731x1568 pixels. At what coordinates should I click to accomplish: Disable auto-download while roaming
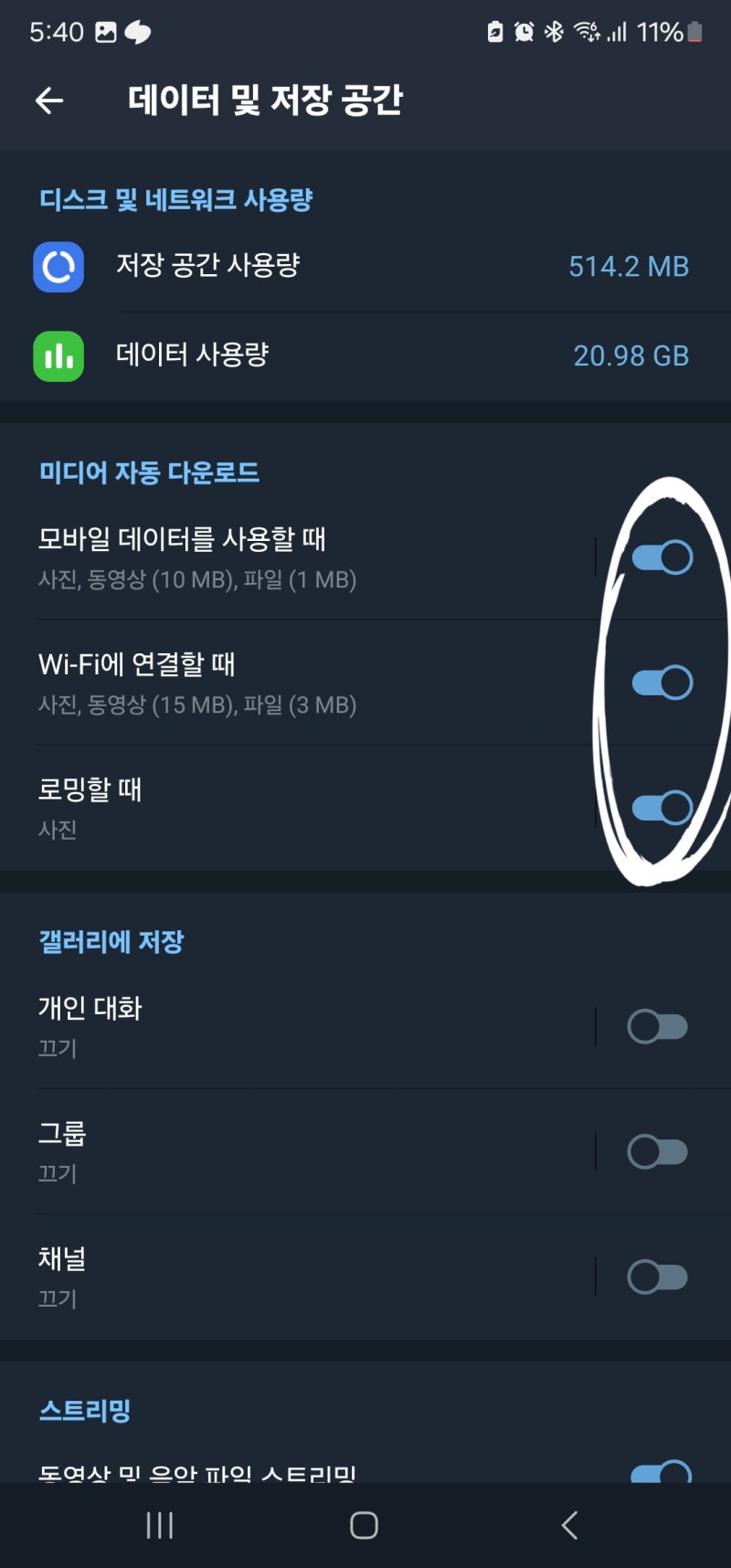[x=662, y=808]
